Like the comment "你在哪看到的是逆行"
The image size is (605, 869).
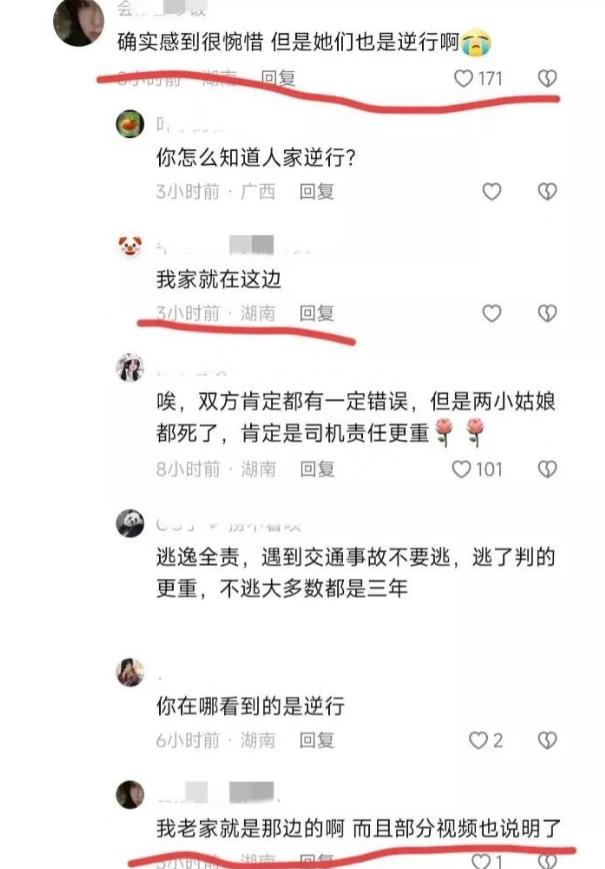(478, 741)
